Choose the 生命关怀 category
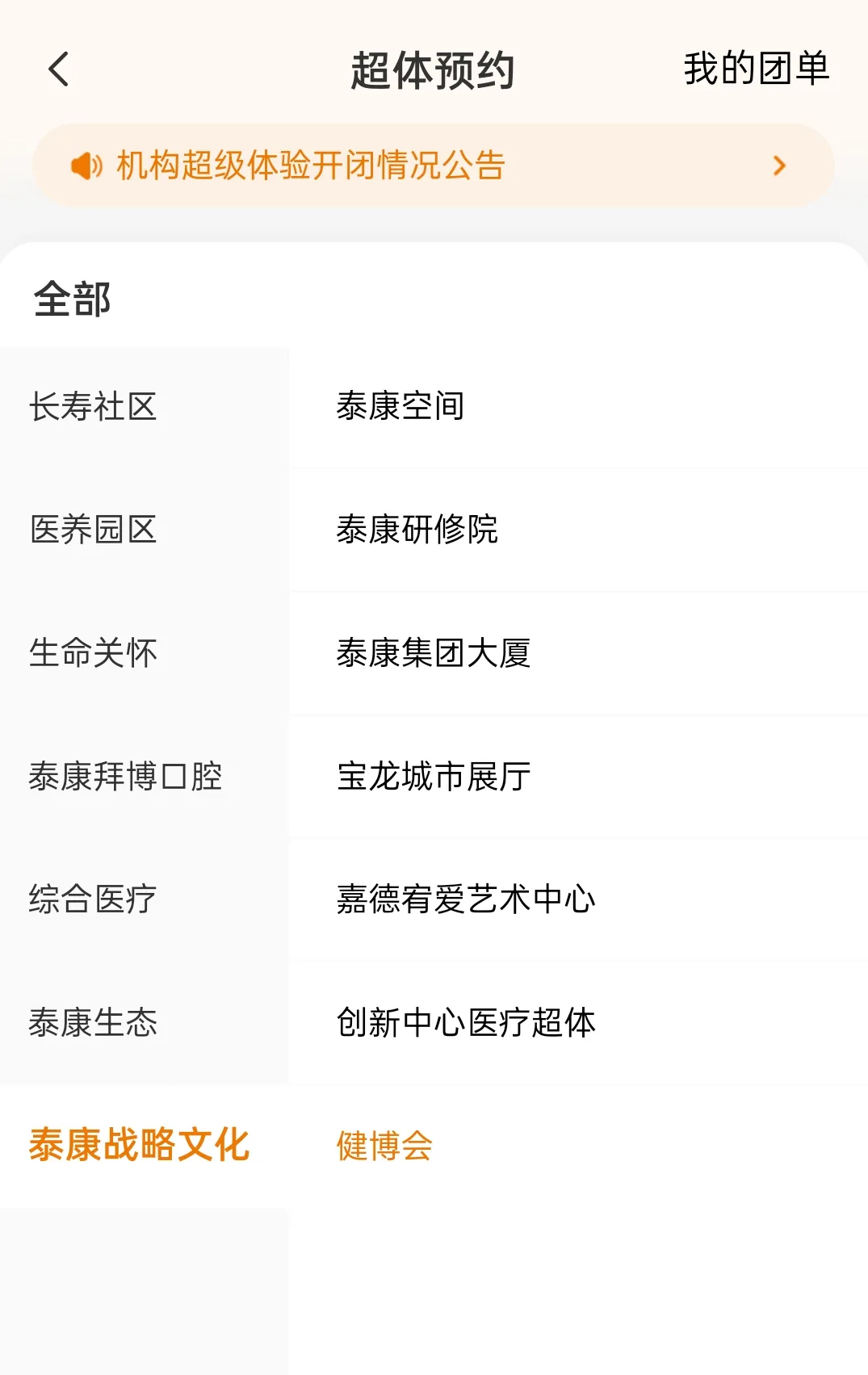 [94, 653]
